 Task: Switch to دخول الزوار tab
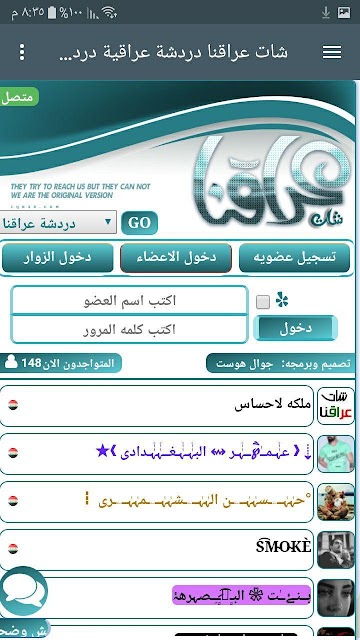58,258
